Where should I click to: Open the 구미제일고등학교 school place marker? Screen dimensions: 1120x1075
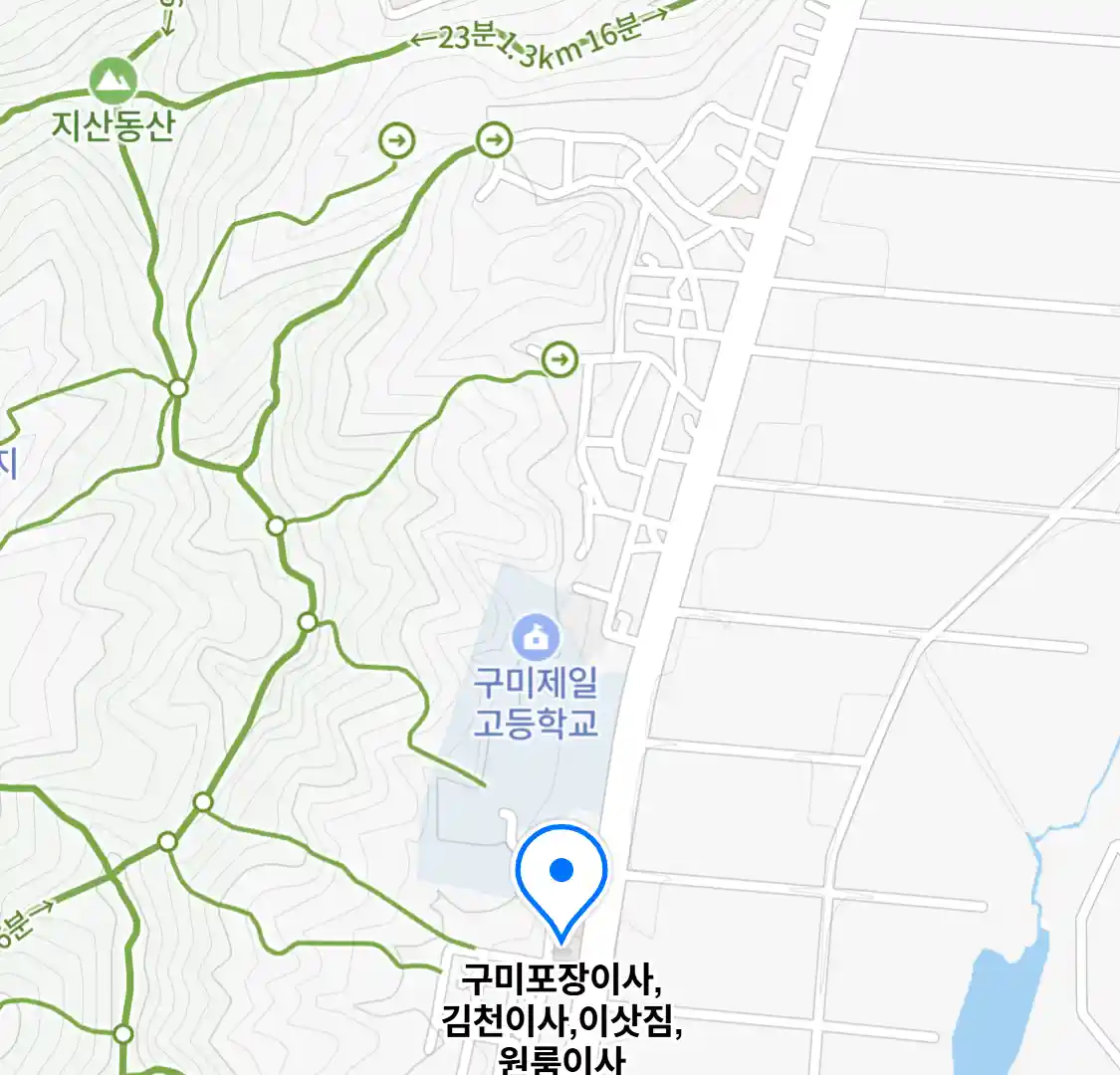536,637
